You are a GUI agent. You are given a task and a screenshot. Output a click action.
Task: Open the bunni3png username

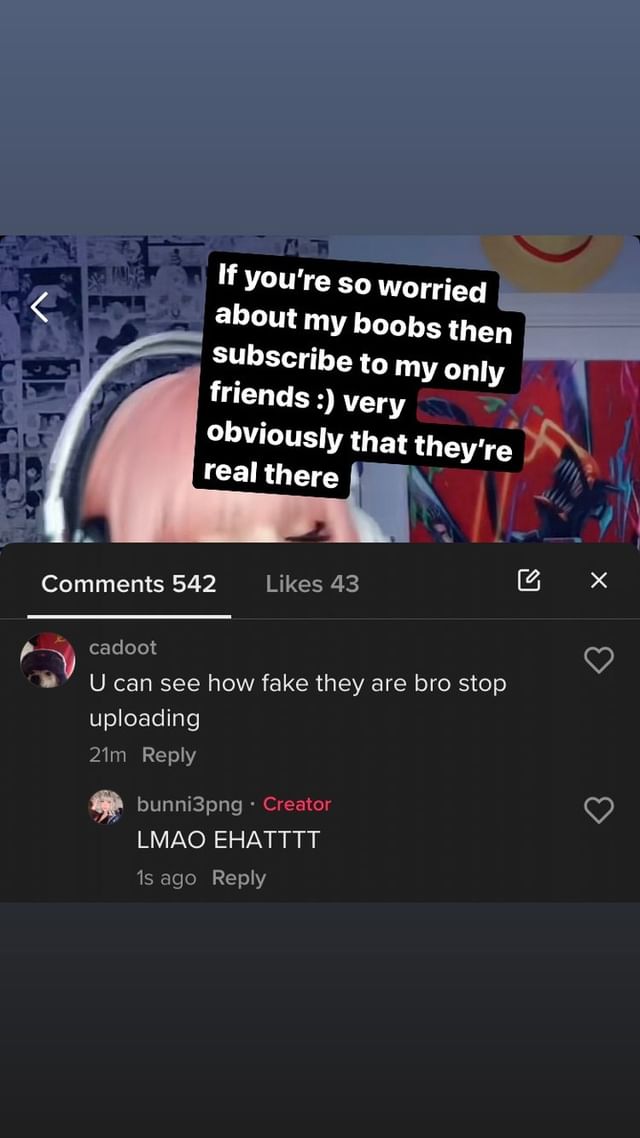point(189,804)
